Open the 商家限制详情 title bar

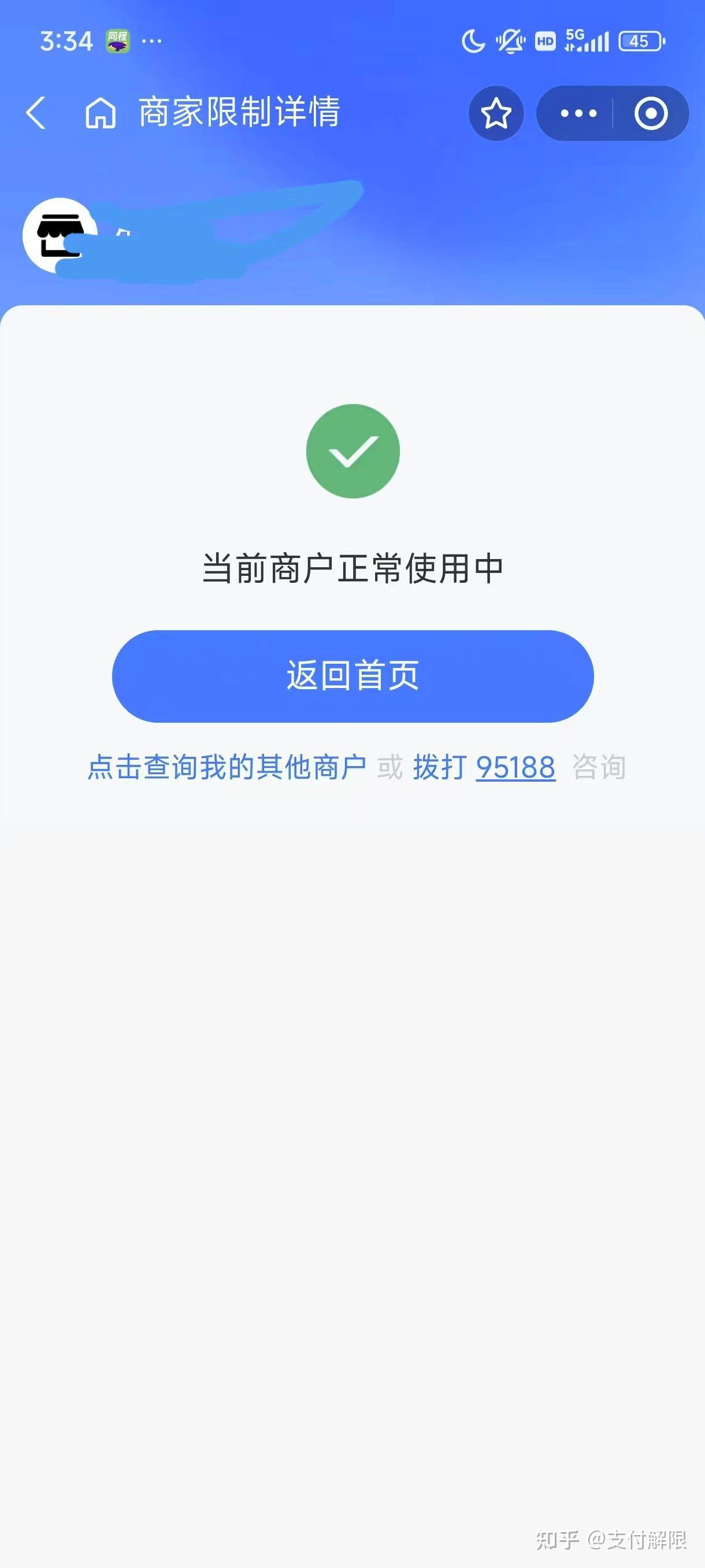point(239,112)
